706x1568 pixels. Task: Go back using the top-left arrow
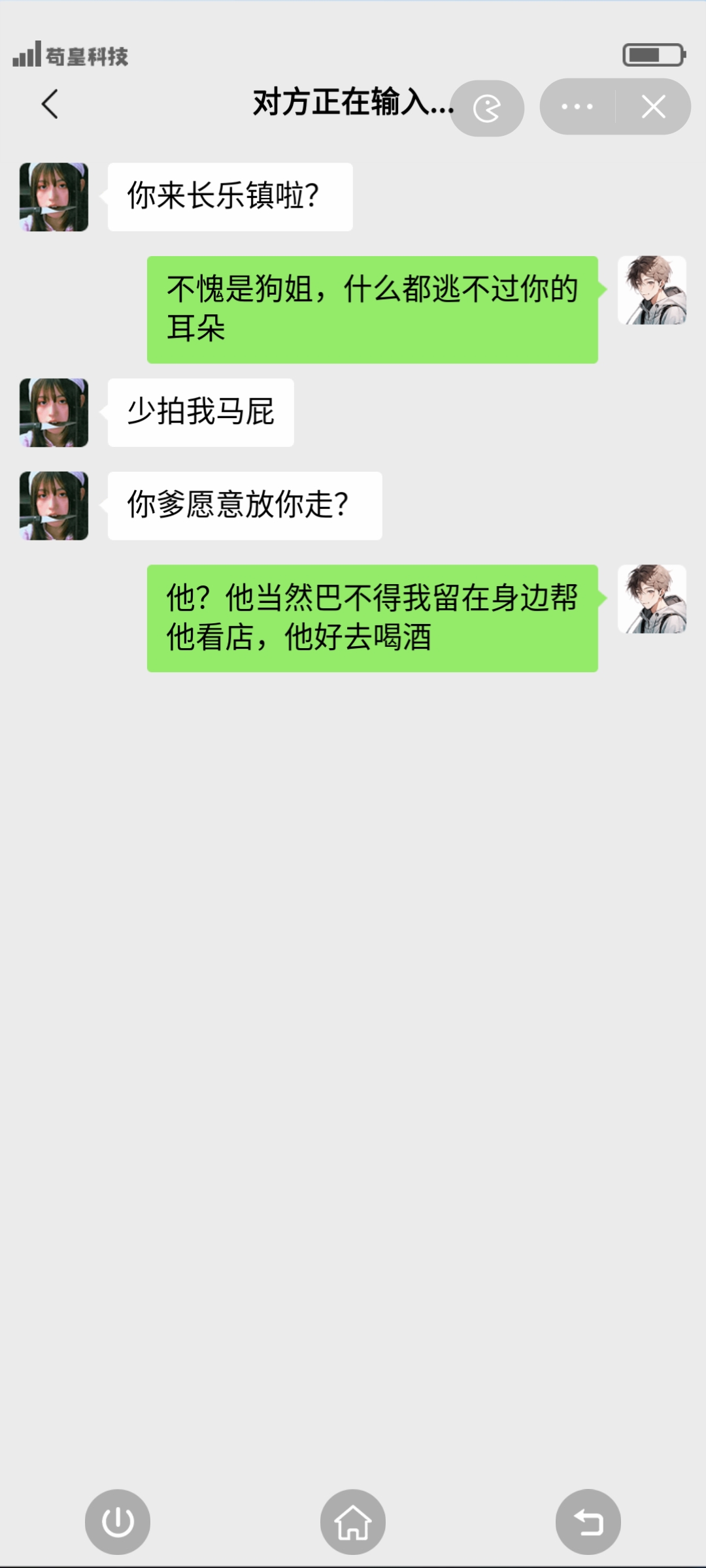[x=50, y=104]
